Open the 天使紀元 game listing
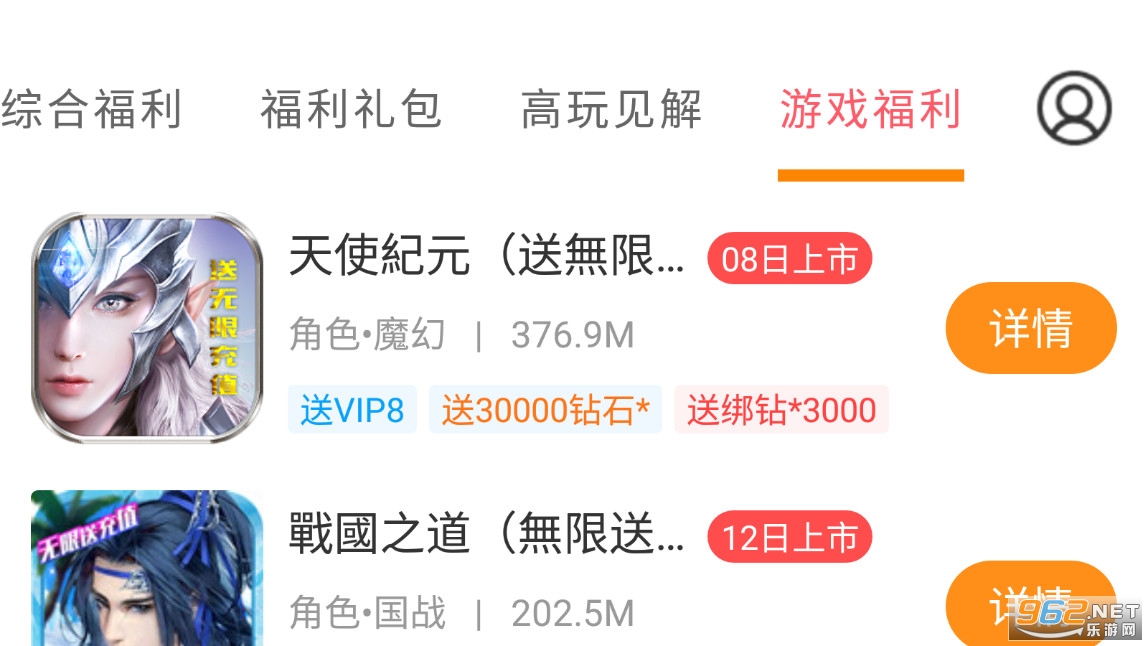This screenshot has height=646, width=1148. [486, 258]
